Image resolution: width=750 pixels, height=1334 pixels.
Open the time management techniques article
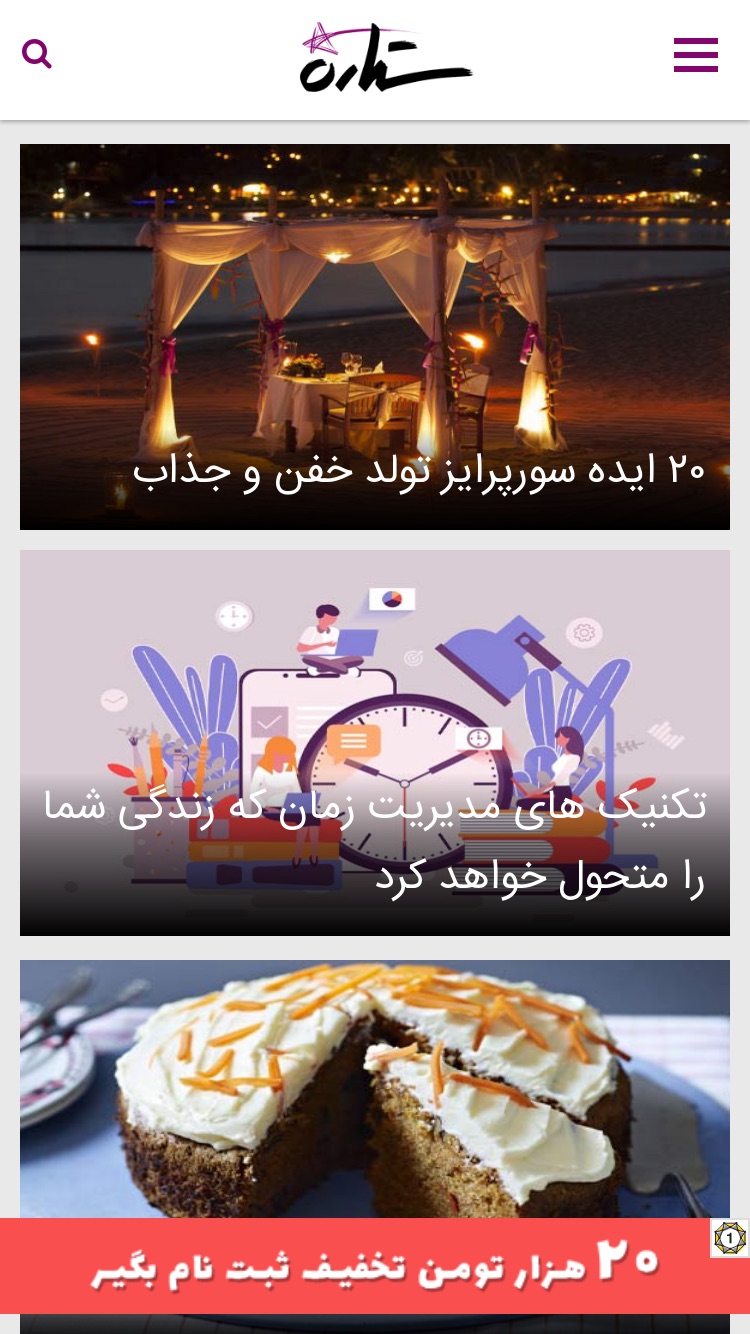[375, 743]
